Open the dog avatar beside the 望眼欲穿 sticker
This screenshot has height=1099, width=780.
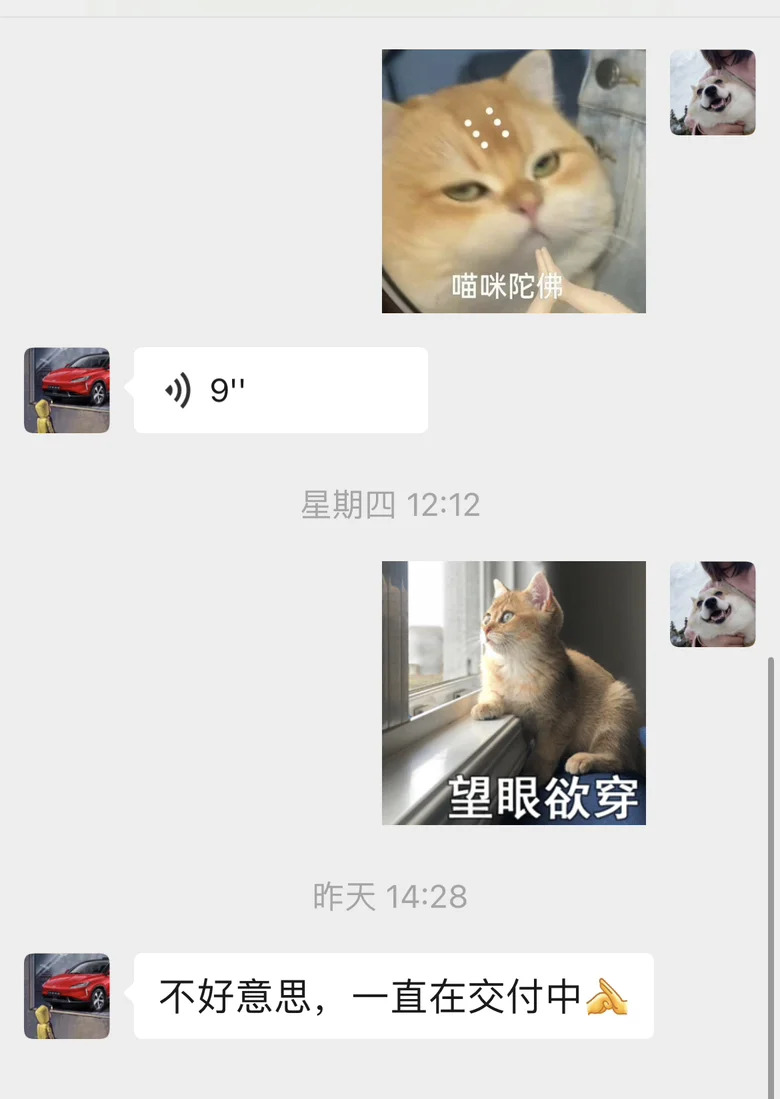point(713,603)
